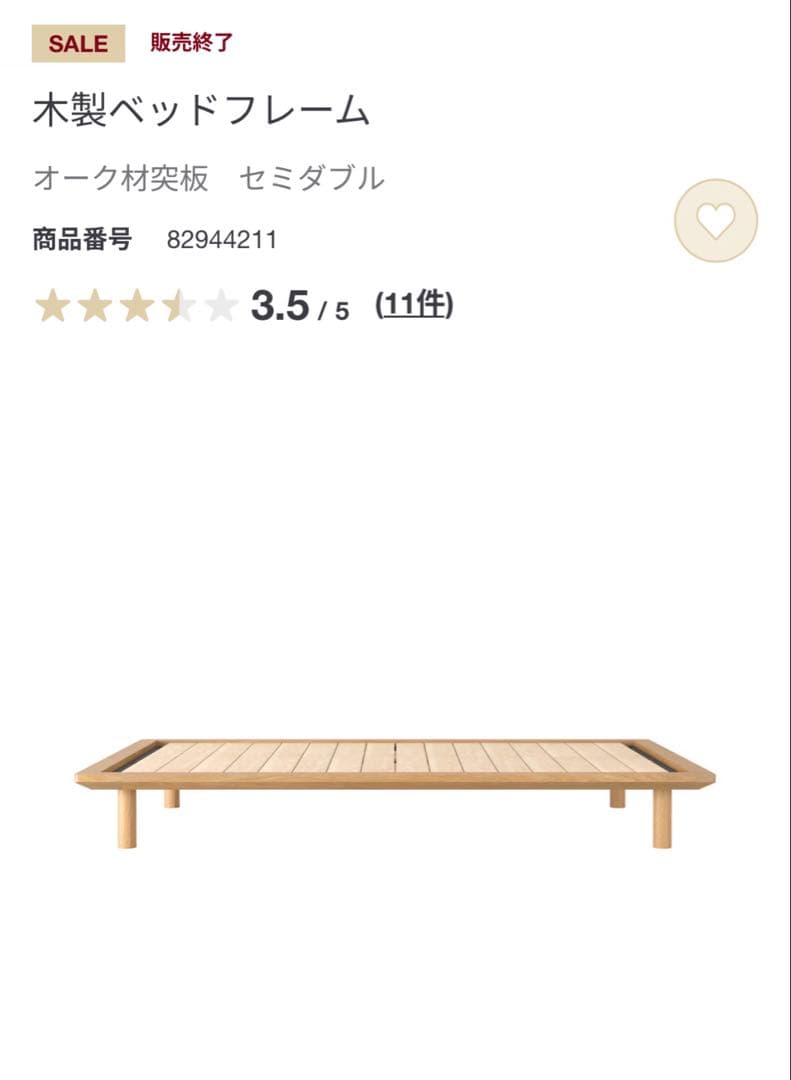Select the first filled rating star

tap(51, 305)
